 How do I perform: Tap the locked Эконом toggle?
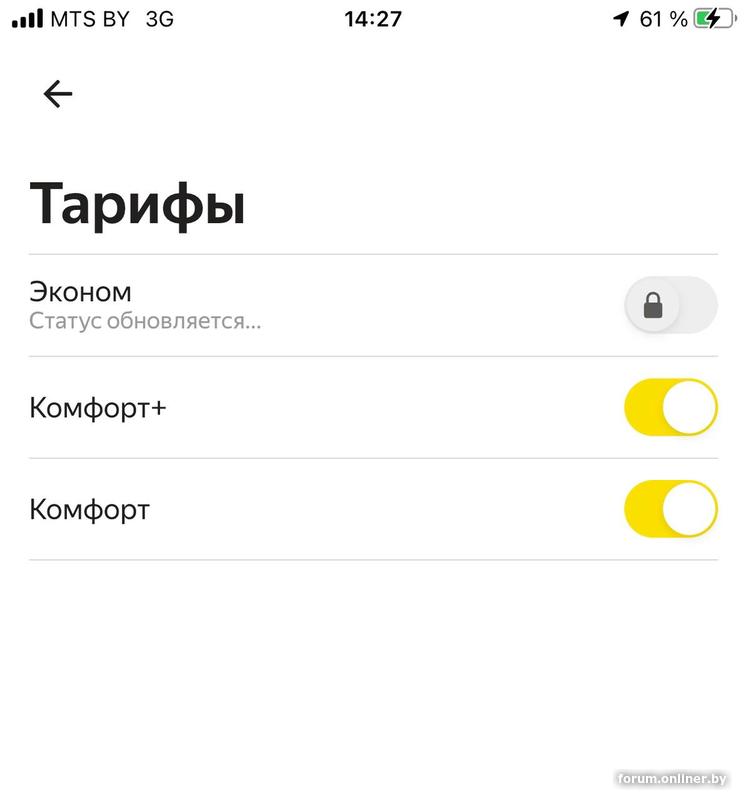(670, 305)
